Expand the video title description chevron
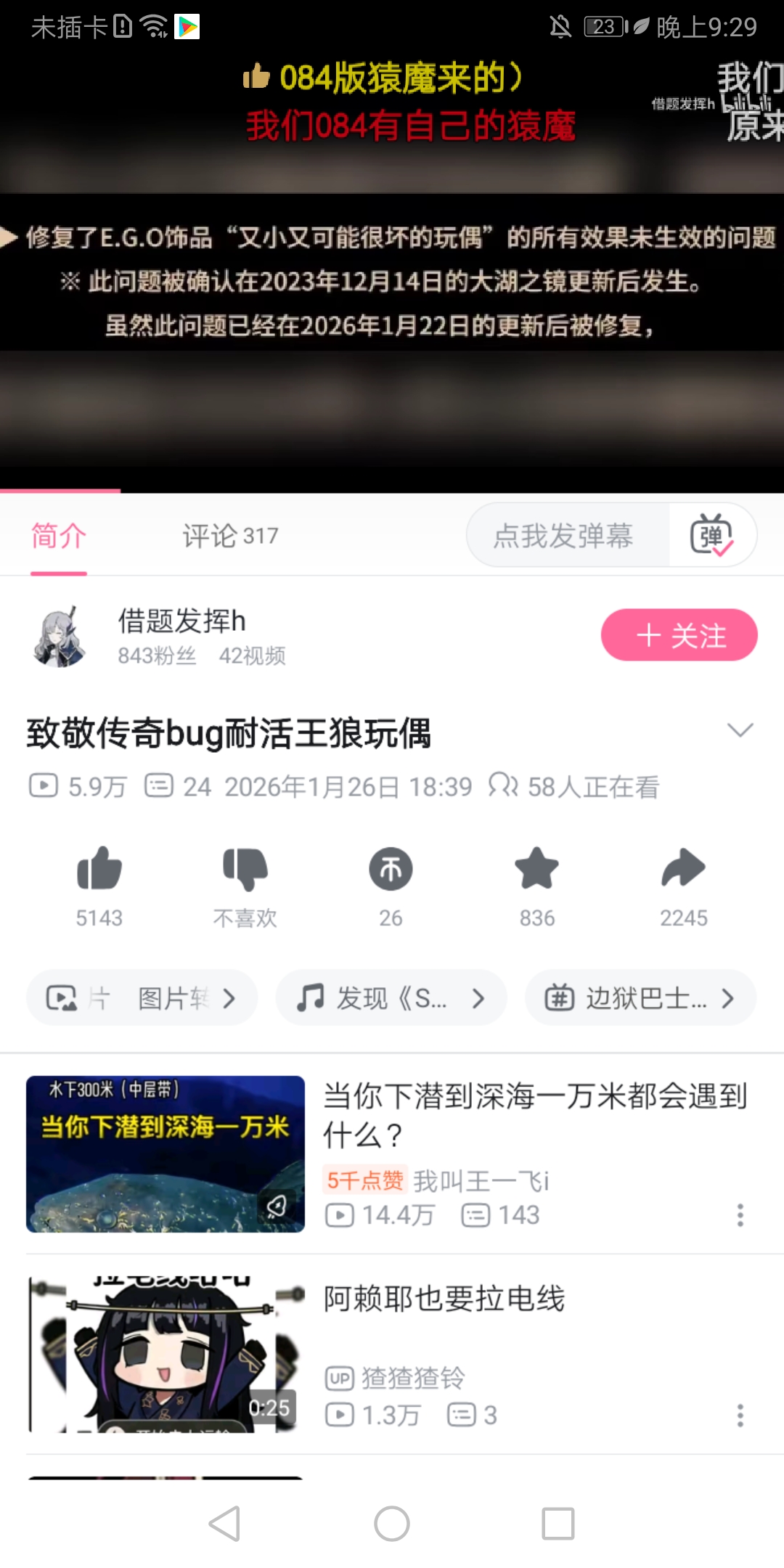The width and height of the screenshot is (784, 1568). 740,730
